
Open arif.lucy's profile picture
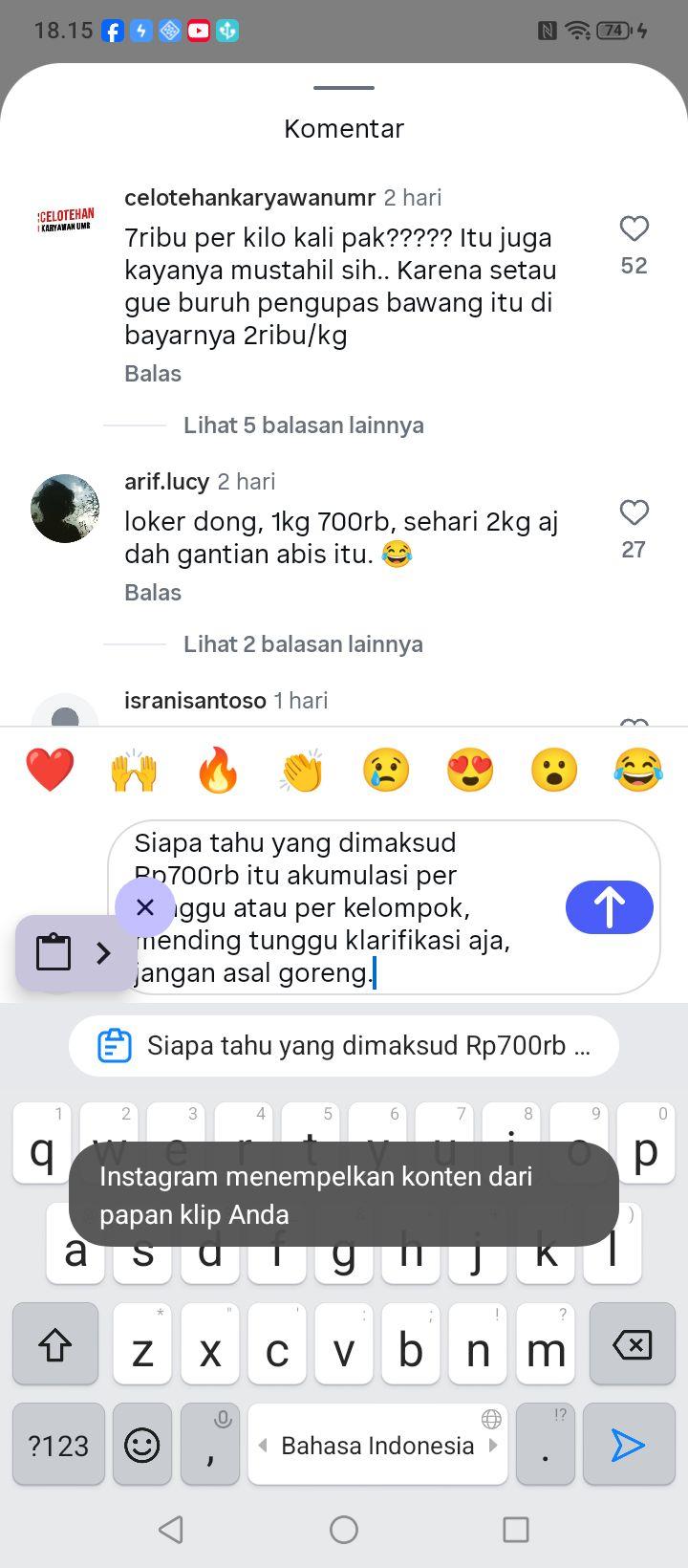pos(65,509)
